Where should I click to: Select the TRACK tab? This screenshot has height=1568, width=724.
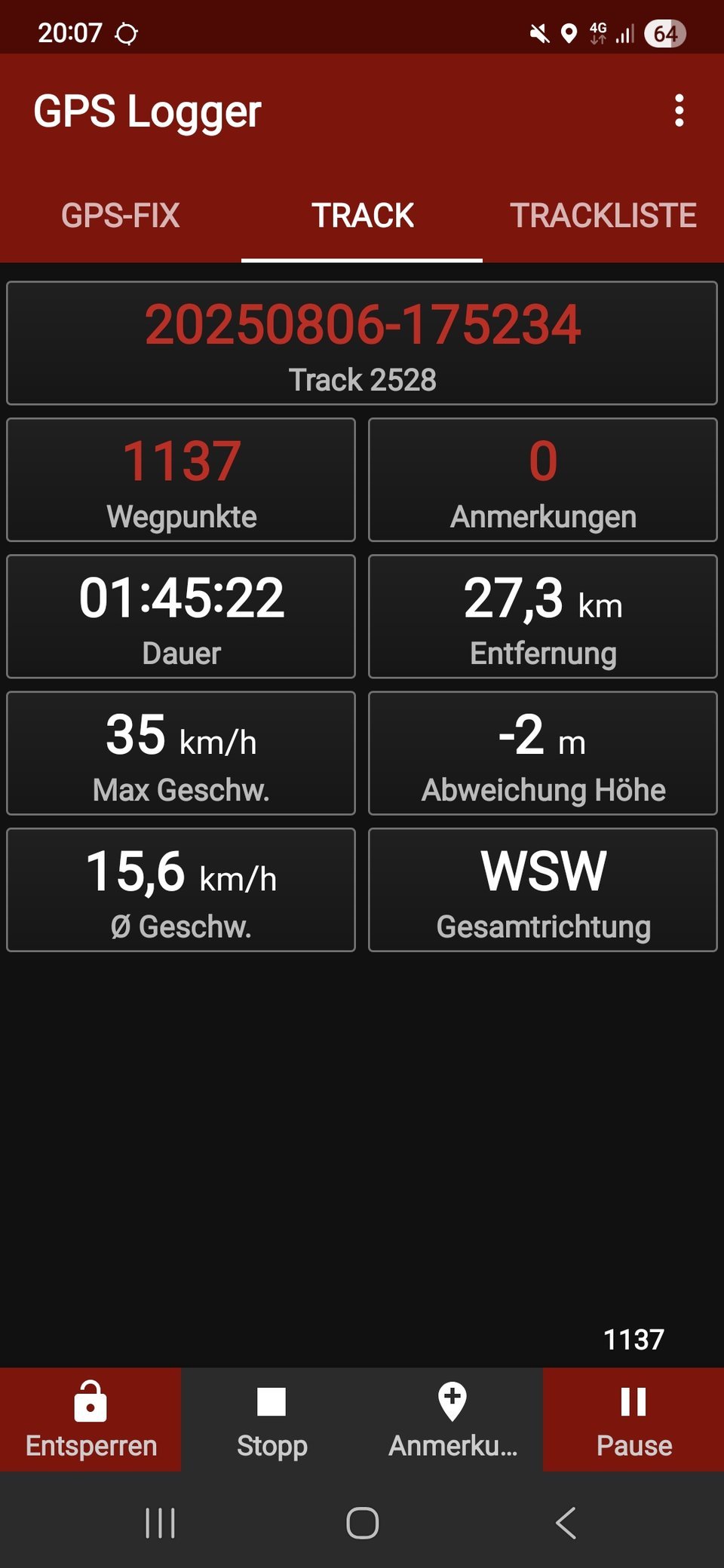click(362, 216)
